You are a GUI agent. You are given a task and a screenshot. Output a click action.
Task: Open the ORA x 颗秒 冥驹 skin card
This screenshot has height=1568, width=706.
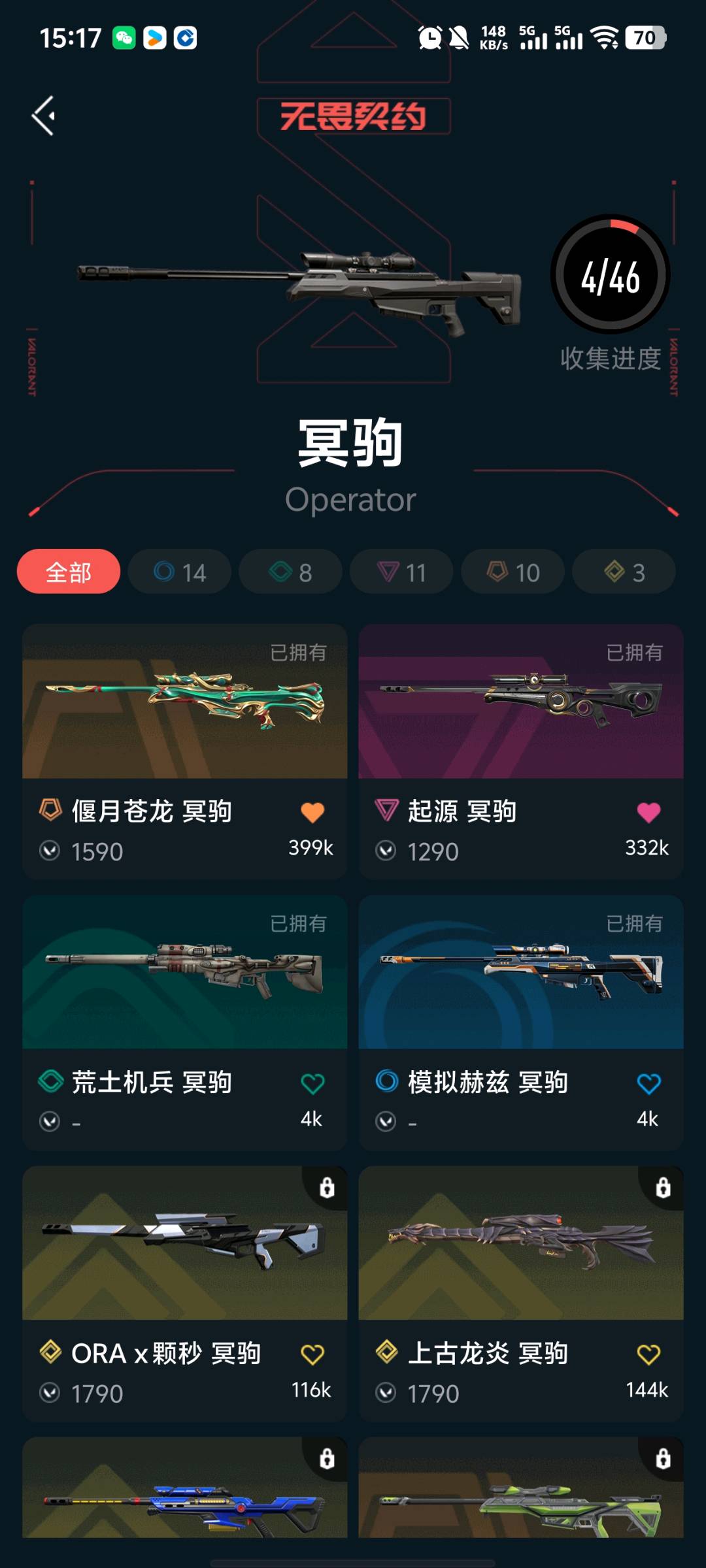pos(184,1245)
